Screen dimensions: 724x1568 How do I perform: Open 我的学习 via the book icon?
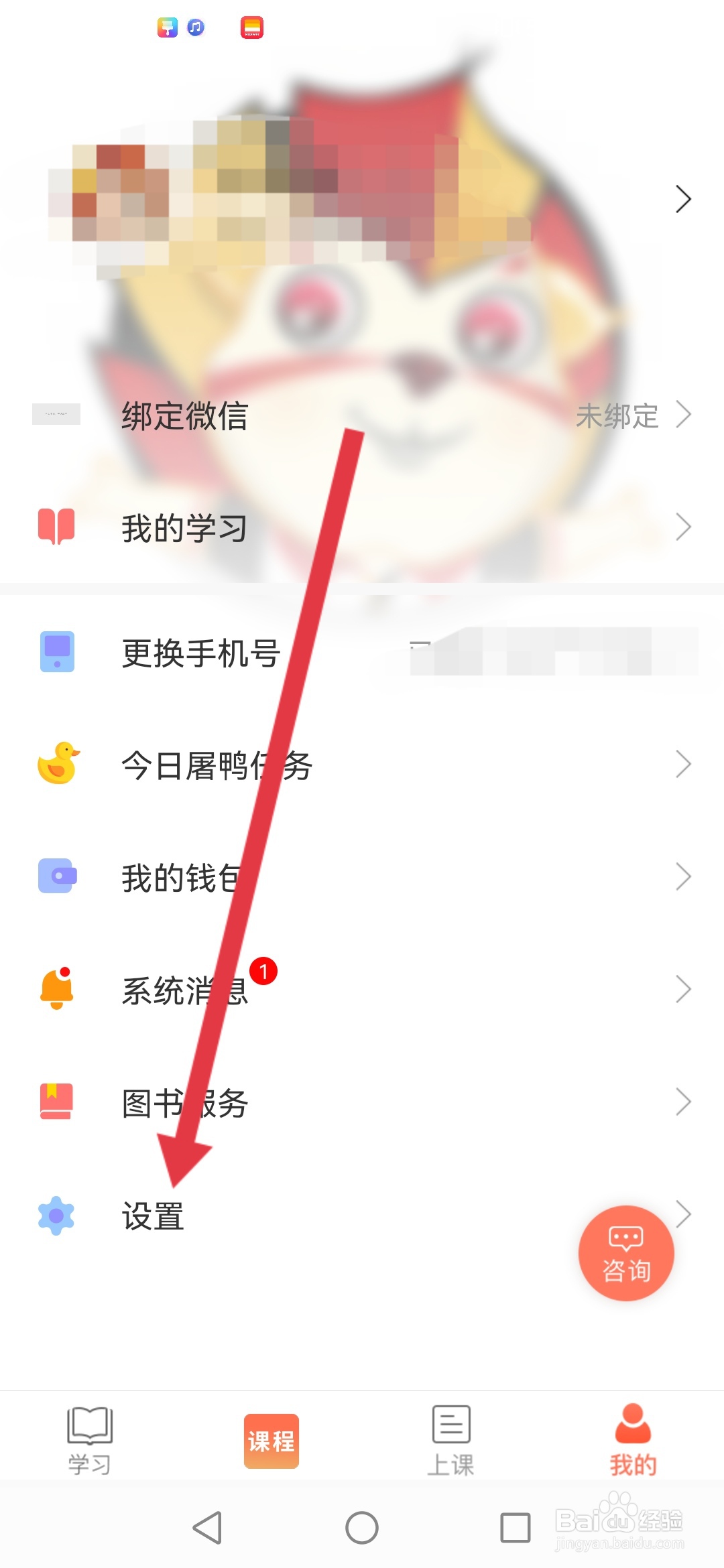pos(56,527)
